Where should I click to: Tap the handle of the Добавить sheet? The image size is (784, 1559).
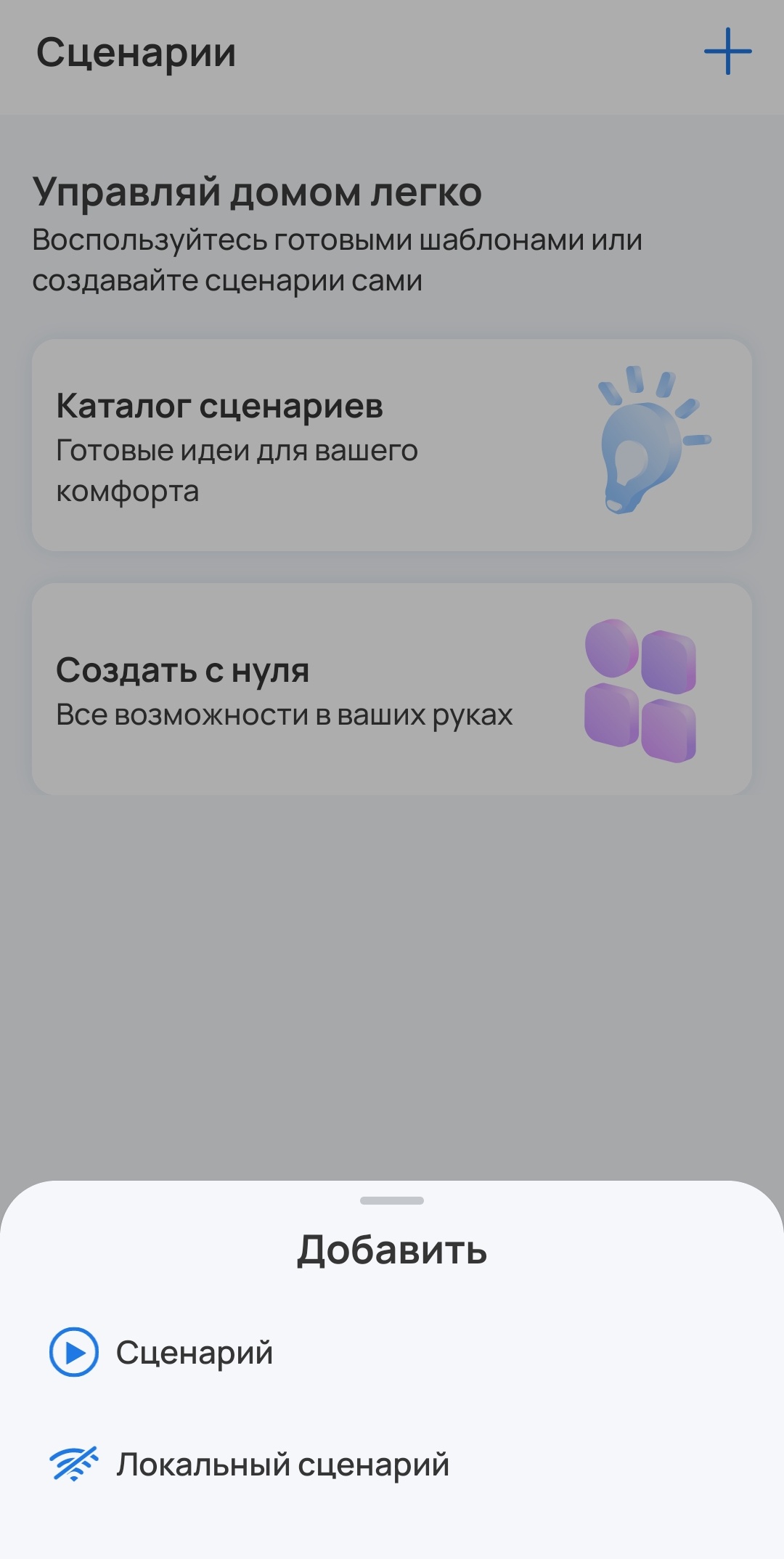[x=392, y=1200]
